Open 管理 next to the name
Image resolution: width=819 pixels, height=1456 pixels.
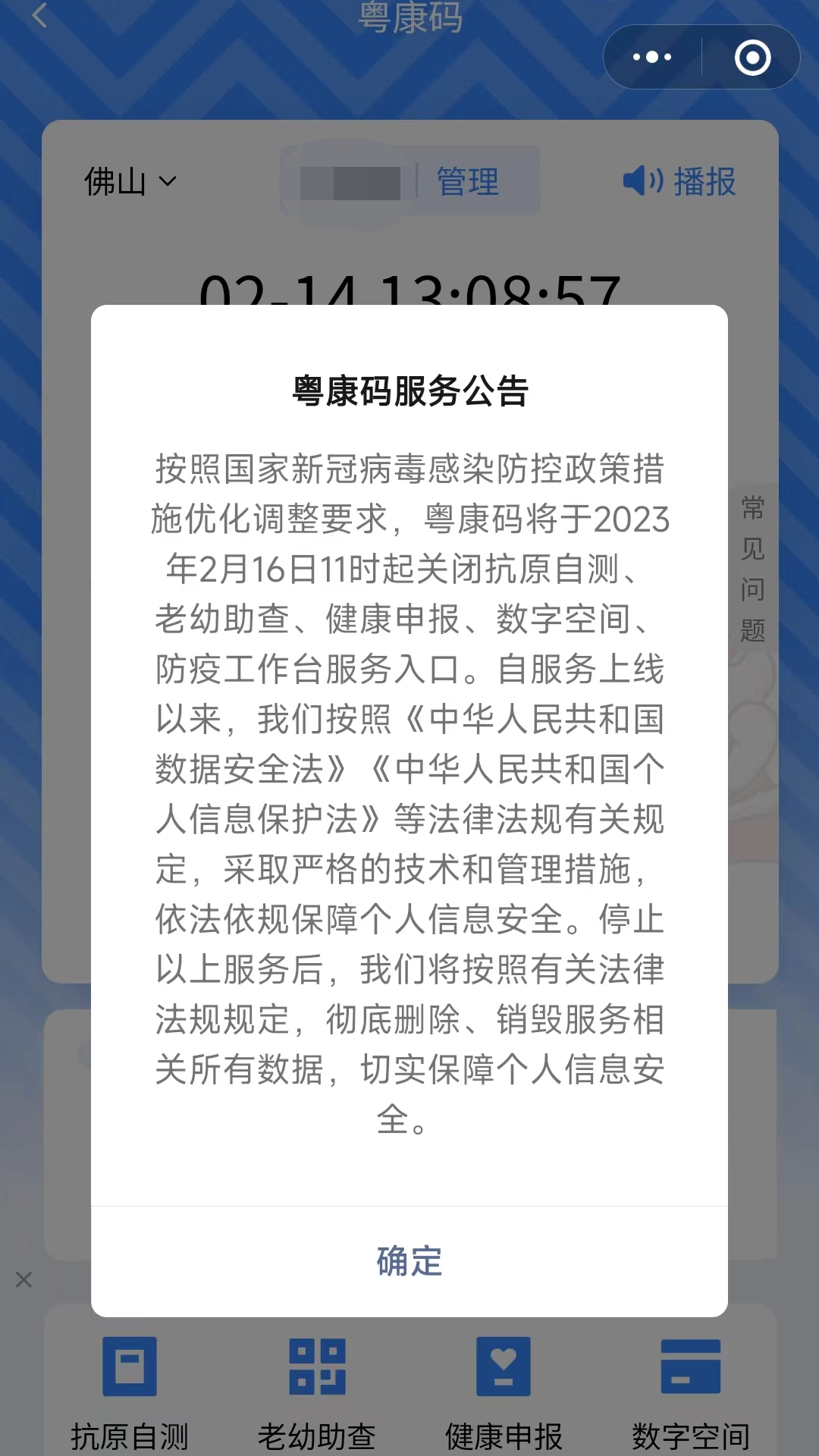coord(467,182)
